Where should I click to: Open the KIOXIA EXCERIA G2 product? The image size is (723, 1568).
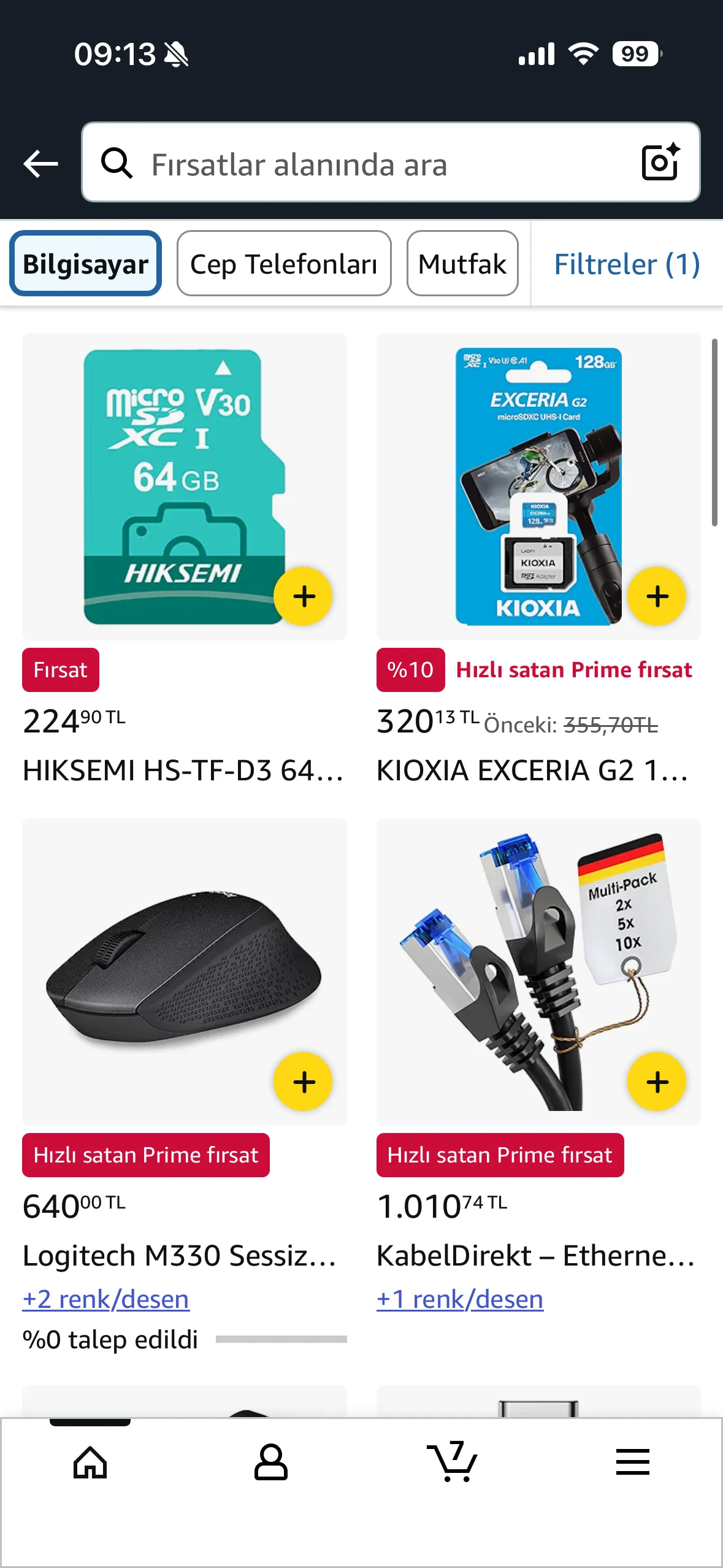click(532, 771)
